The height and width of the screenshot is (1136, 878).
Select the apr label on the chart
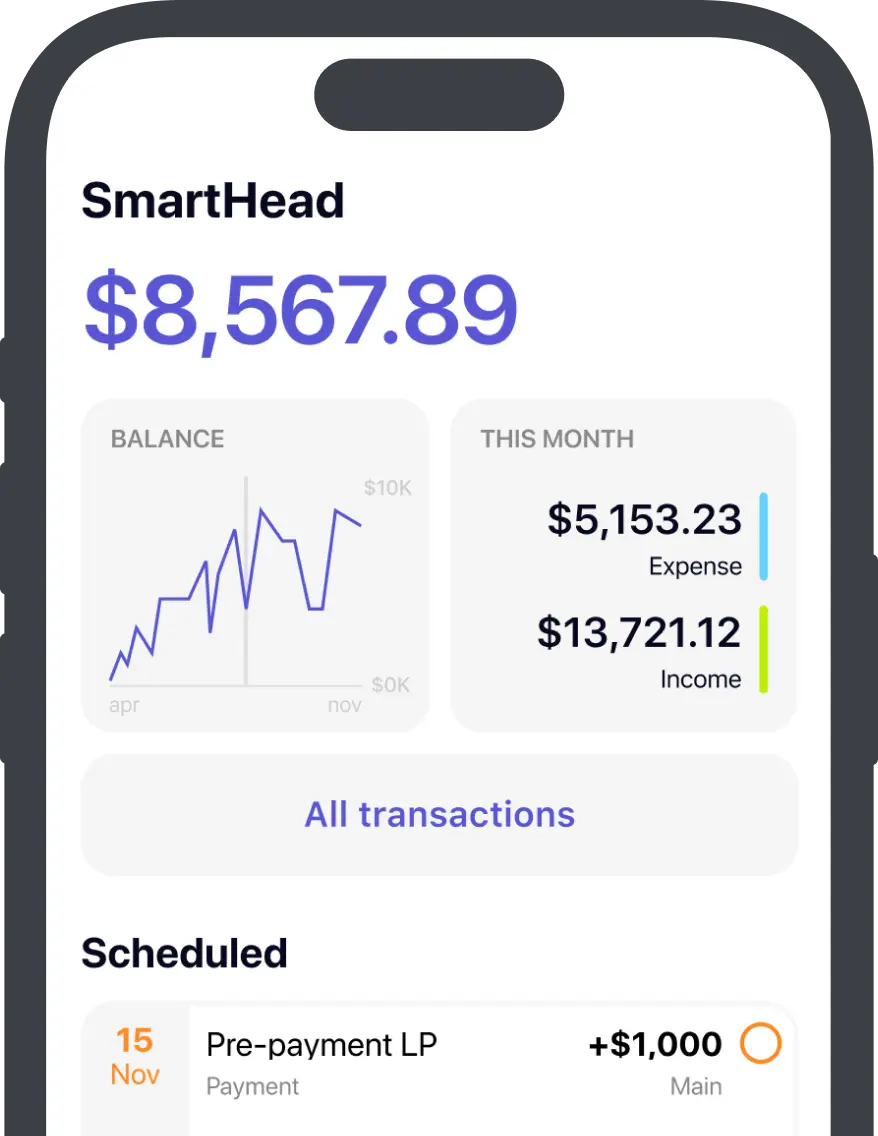(x=124, y=704)
